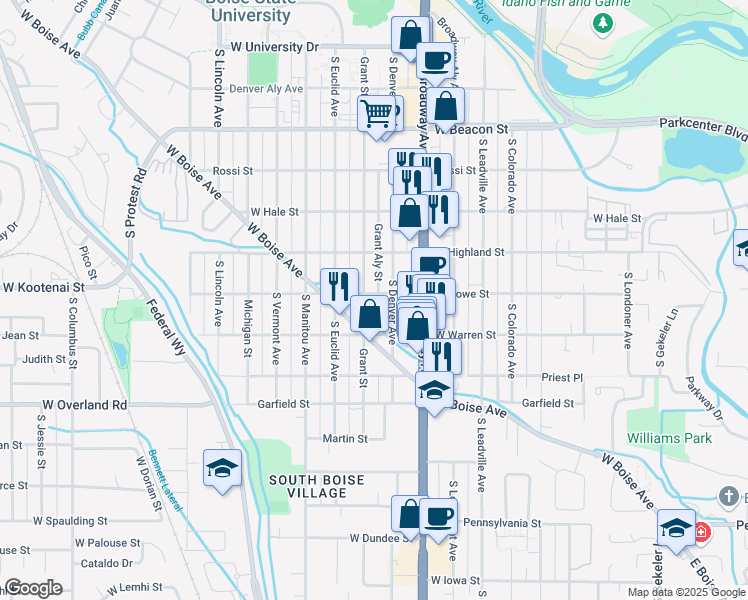Screen dimensions: 748x600
Task: Open the school pin near Garfield St
Action: [435, 390]
